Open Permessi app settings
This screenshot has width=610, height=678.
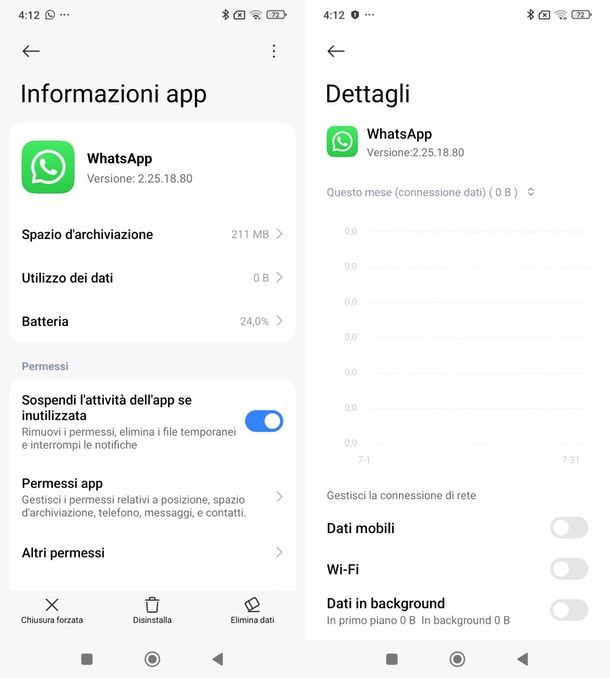coord(152,496)
